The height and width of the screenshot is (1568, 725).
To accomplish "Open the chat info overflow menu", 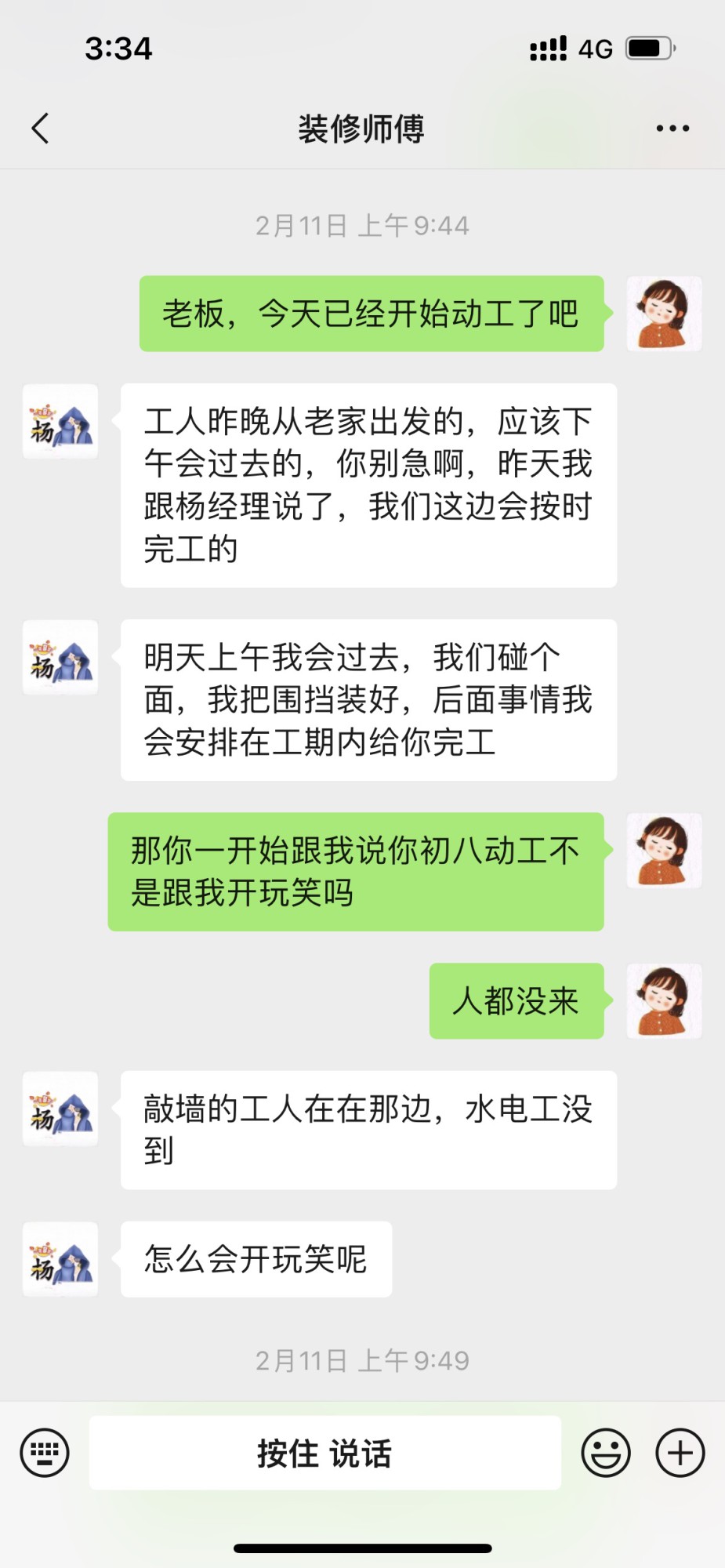I will click(672, 129).
